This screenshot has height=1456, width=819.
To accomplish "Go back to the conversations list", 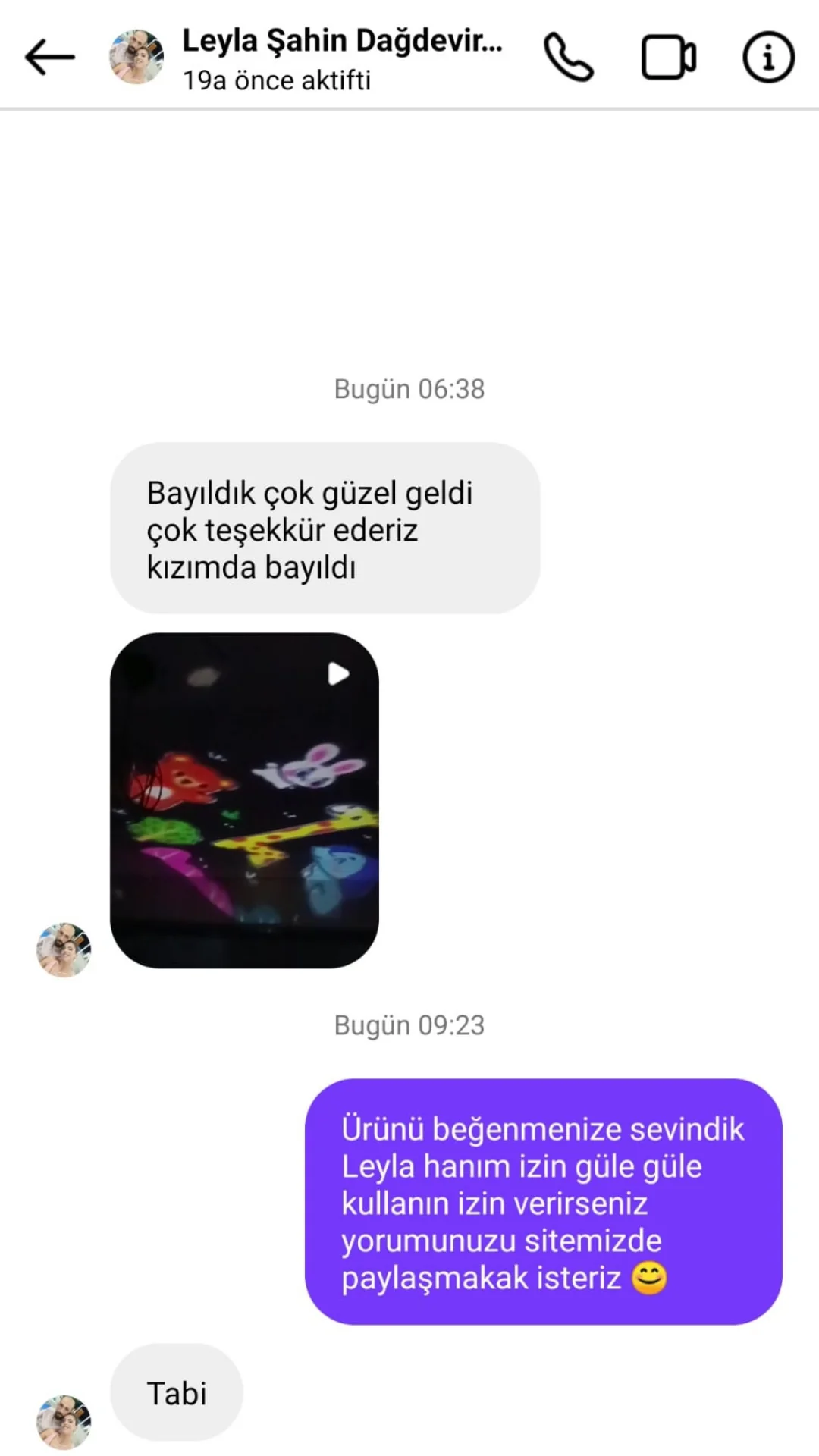I will coord(50,58).
